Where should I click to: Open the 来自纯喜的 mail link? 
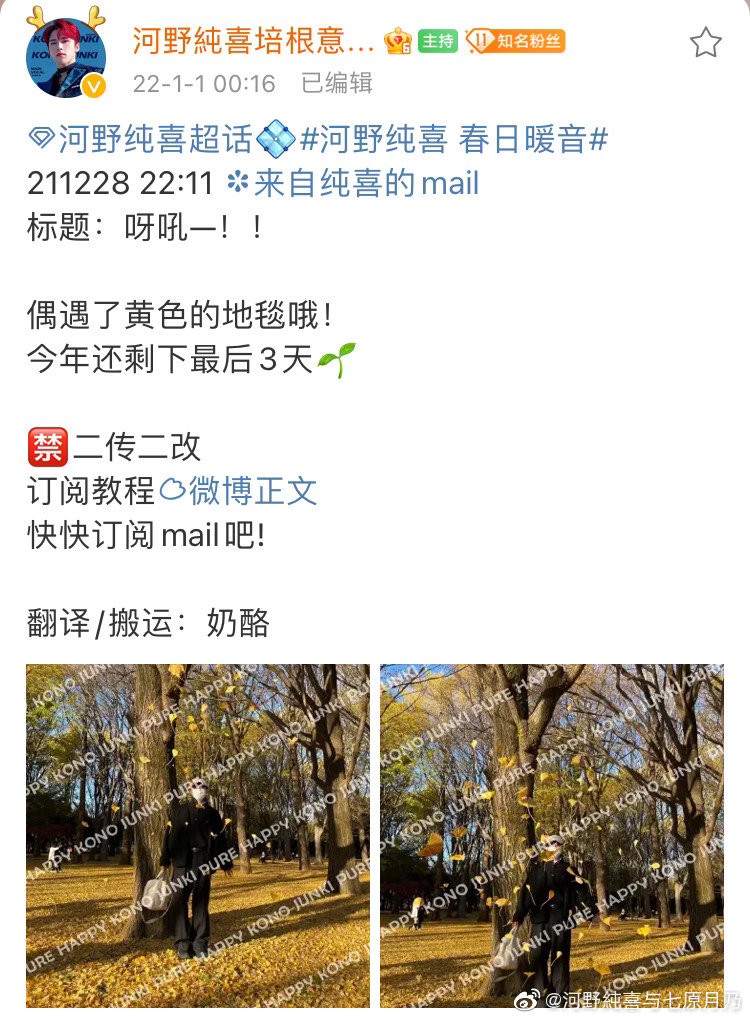coord(365,183)
